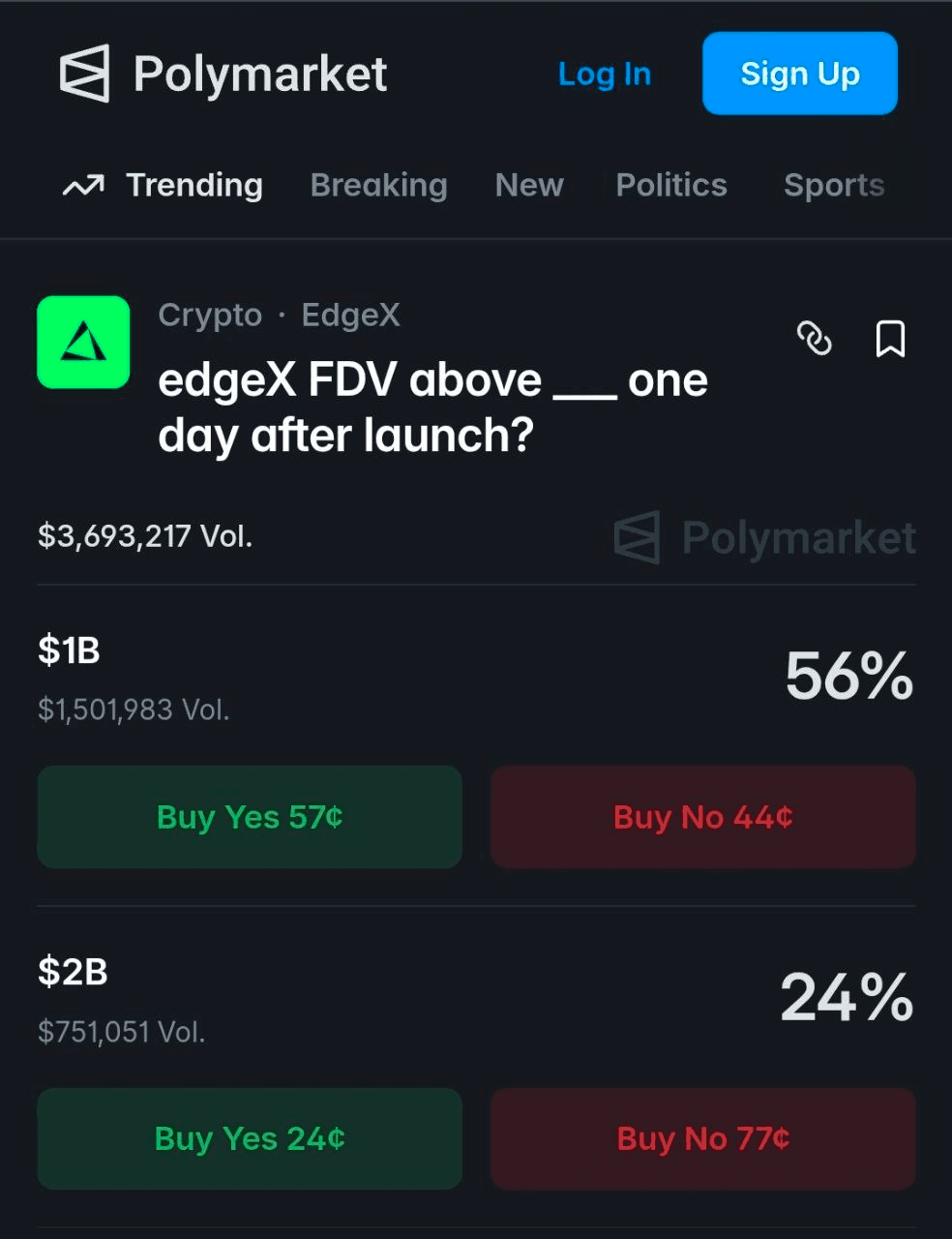The height and width of the screenshot is (1239, 952).
Task: Select the Sports tab
Action: click(834, 185)
